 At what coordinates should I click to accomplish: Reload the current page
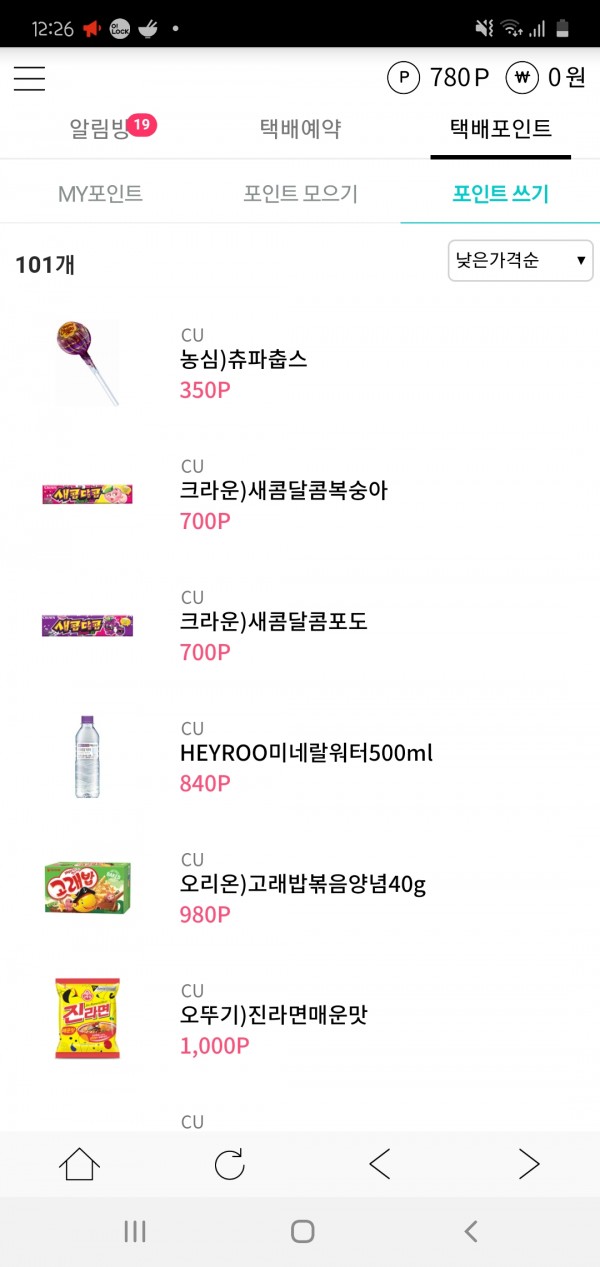click(x=230, y=1164)
